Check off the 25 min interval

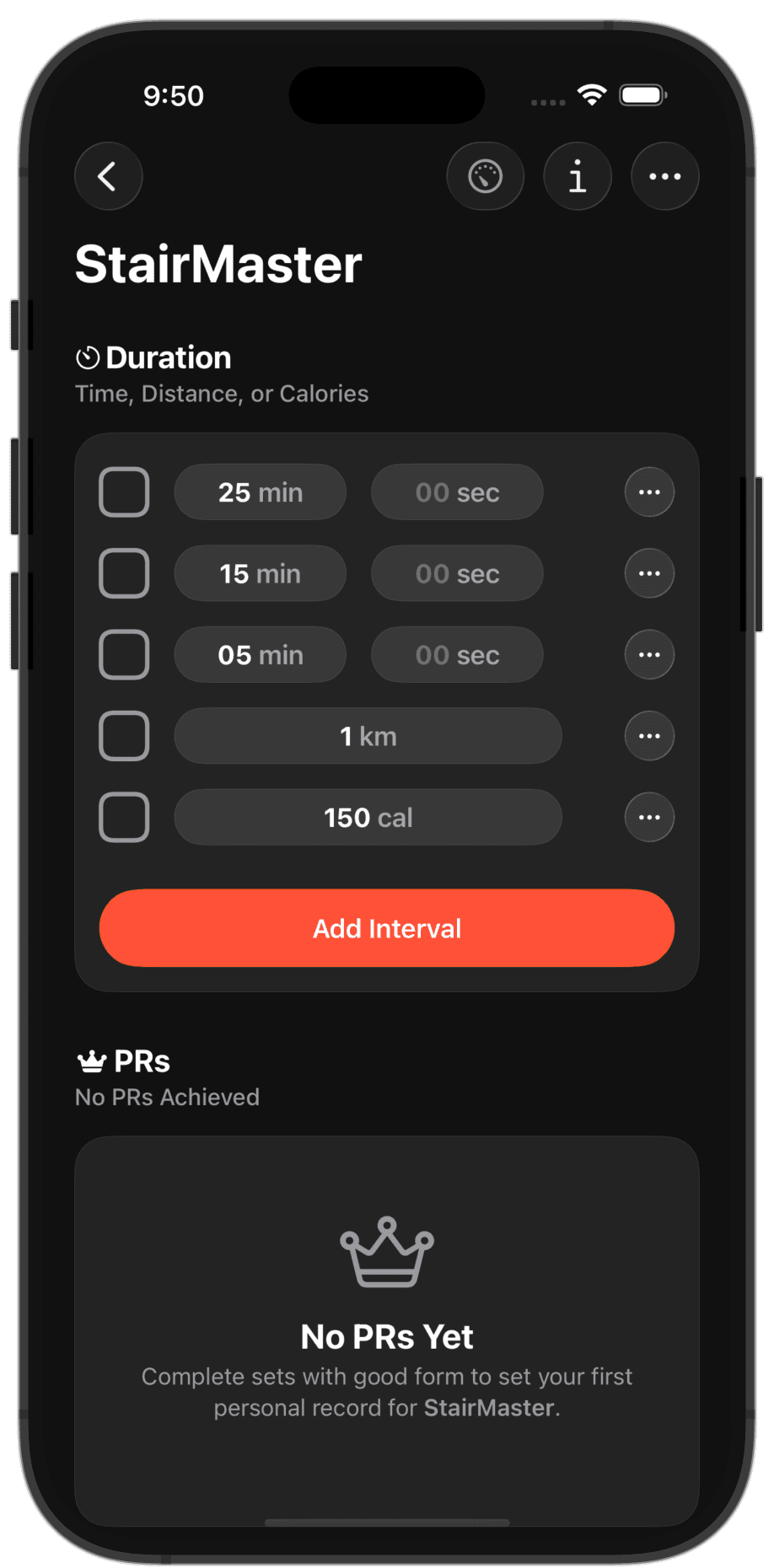124,492
